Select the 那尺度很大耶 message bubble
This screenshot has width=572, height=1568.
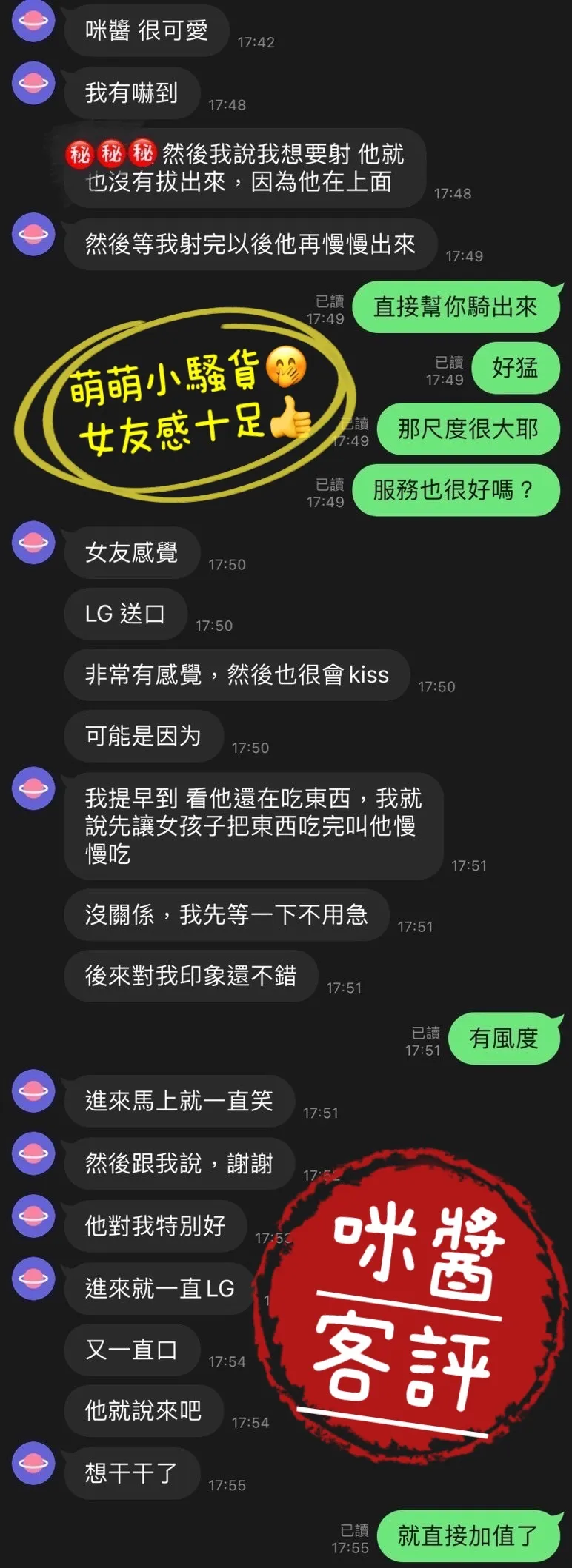point(468,429)
